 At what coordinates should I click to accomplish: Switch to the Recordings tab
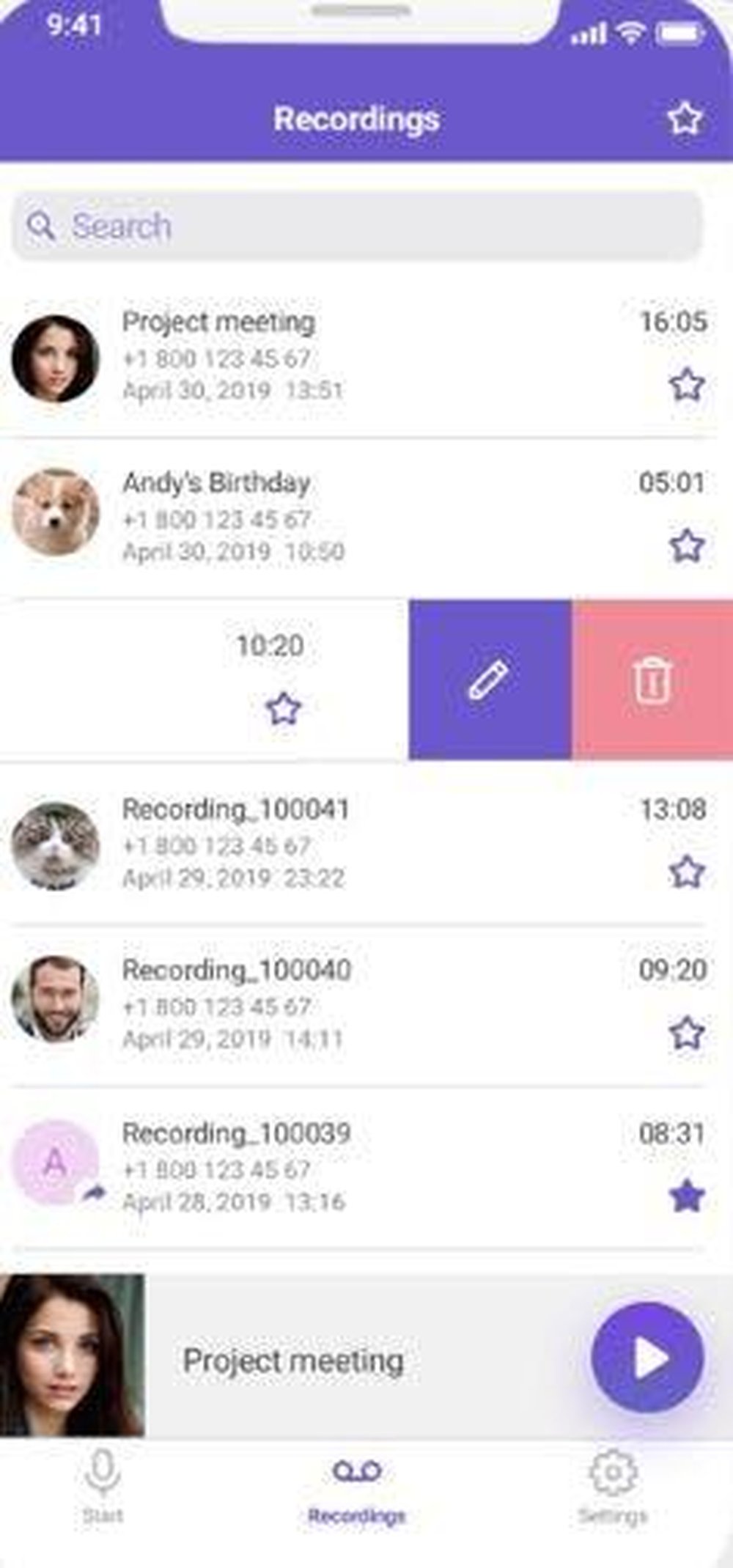pos(358,1488)
